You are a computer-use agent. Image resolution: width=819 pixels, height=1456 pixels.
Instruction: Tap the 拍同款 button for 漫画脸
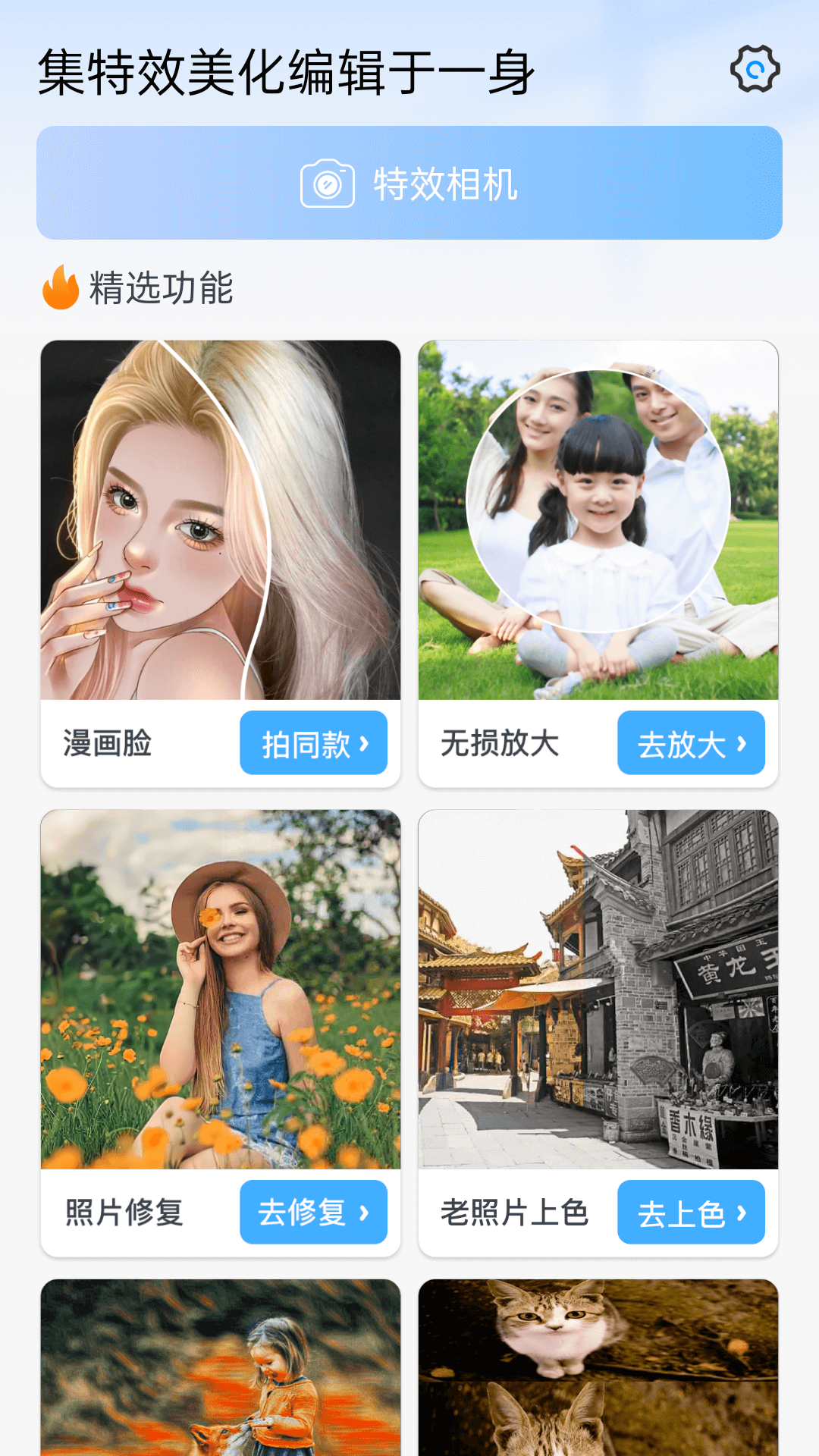(x=313, y=743)
